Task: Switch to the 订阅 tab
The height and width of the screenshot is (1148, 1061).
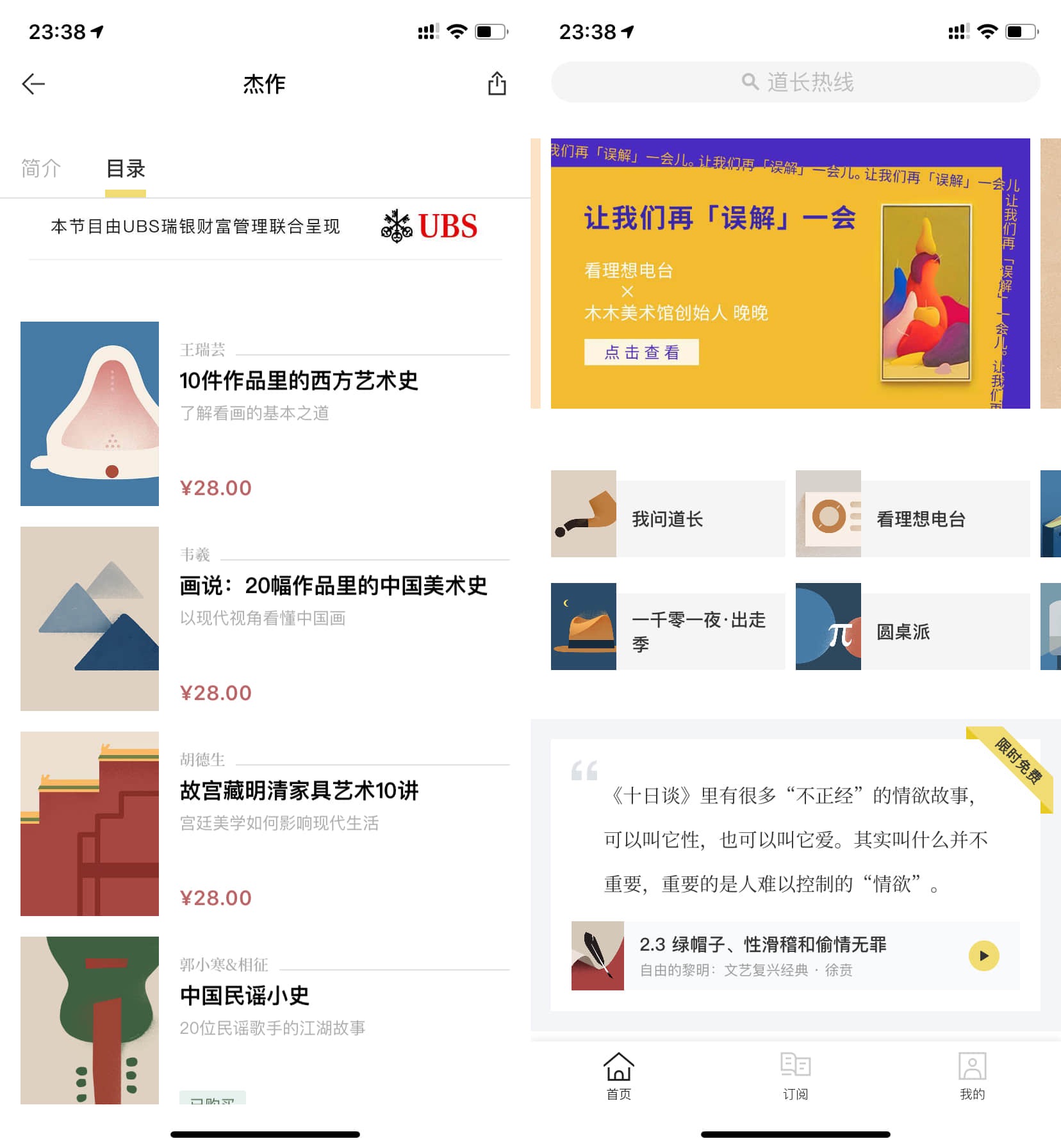Action: tap(795, 1076)
